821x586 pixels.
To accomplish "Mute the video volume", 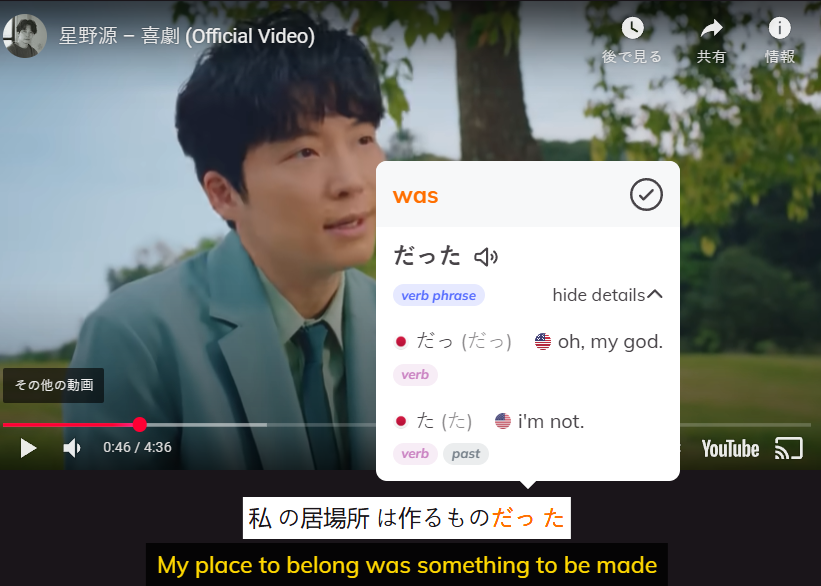I will pyautogui.click(x=72, y=448).
